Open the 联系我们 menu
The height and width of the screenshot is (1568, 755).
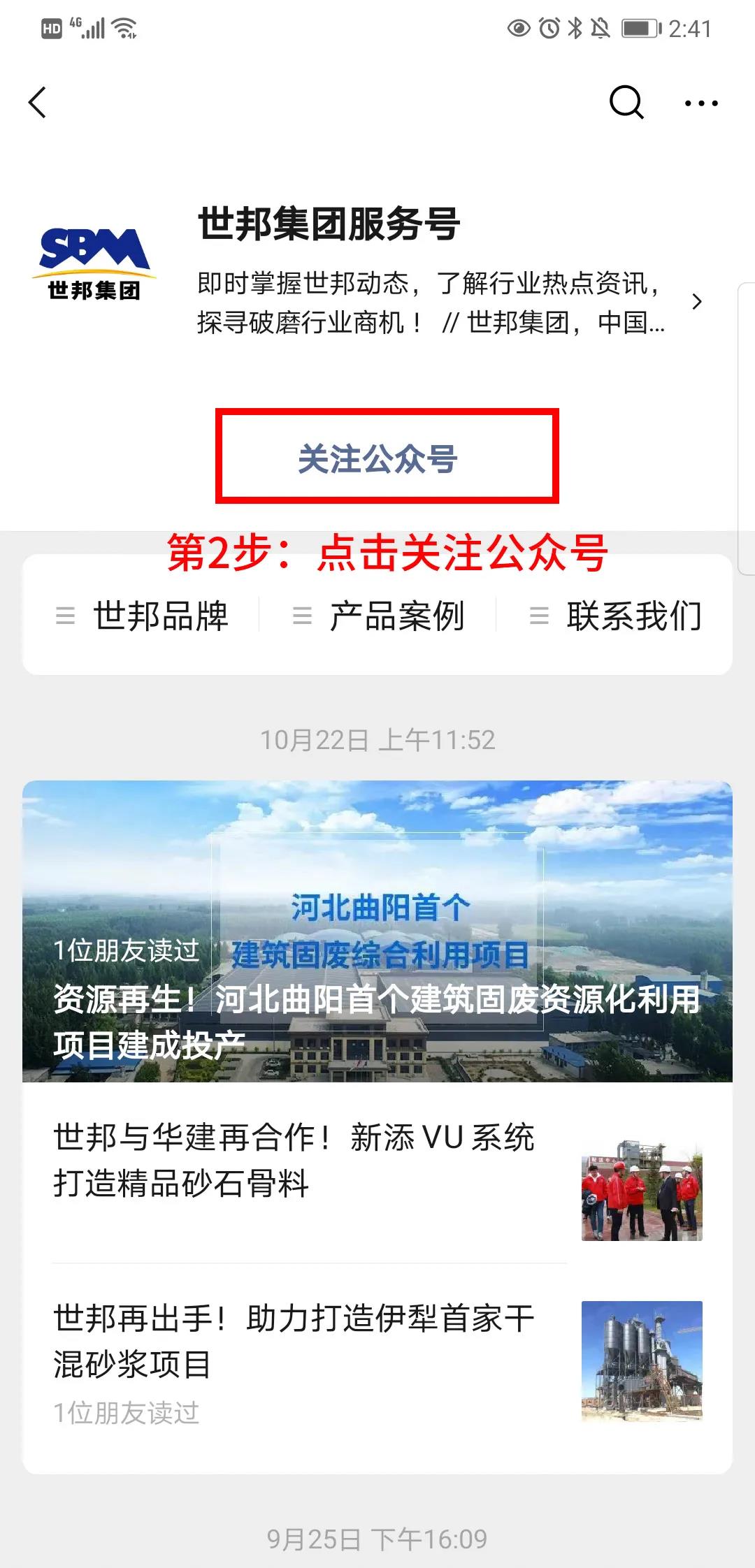point(615,616)
